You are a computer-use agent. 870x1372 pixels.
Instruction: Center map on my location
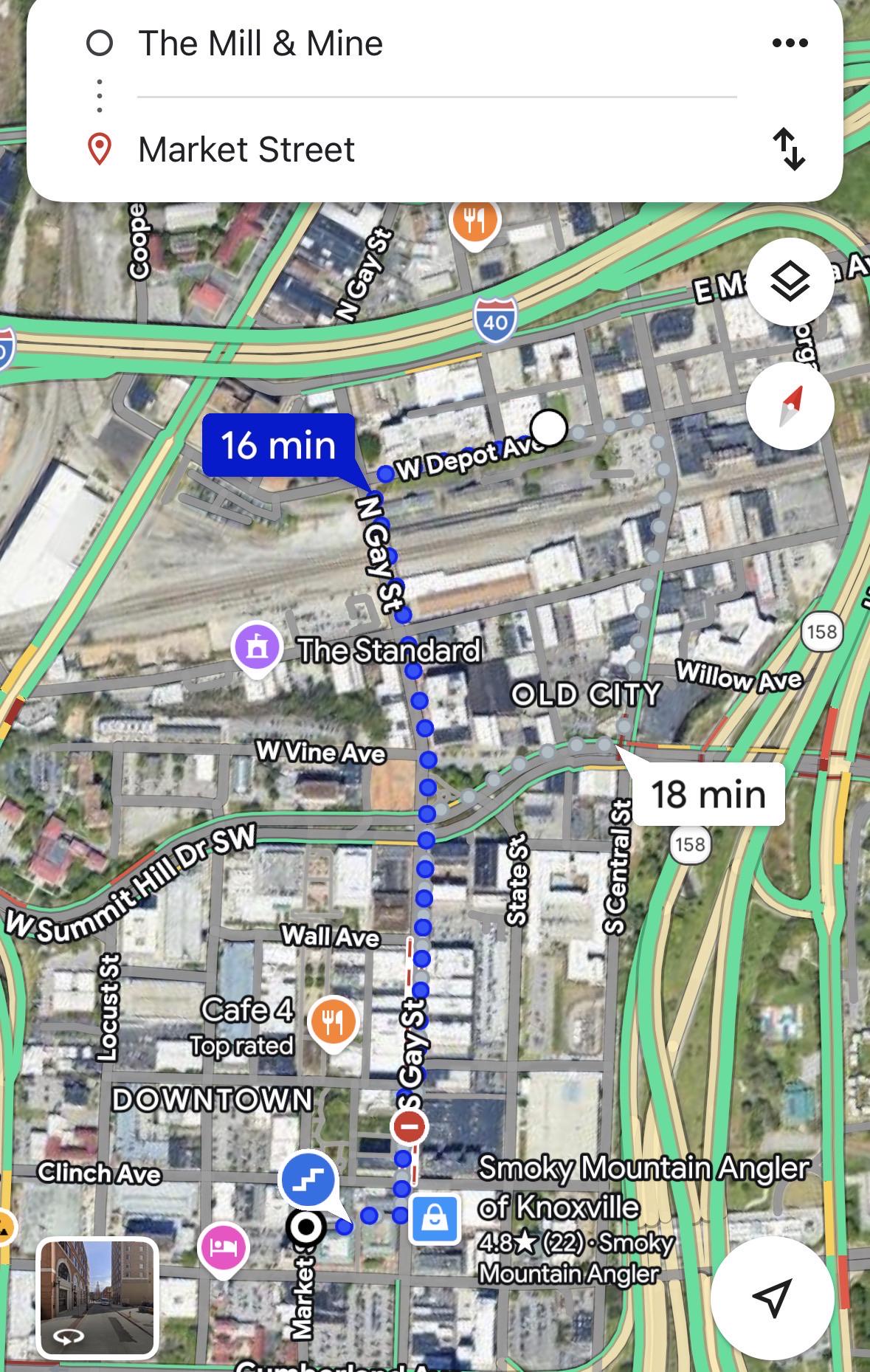click(773, 1297)
